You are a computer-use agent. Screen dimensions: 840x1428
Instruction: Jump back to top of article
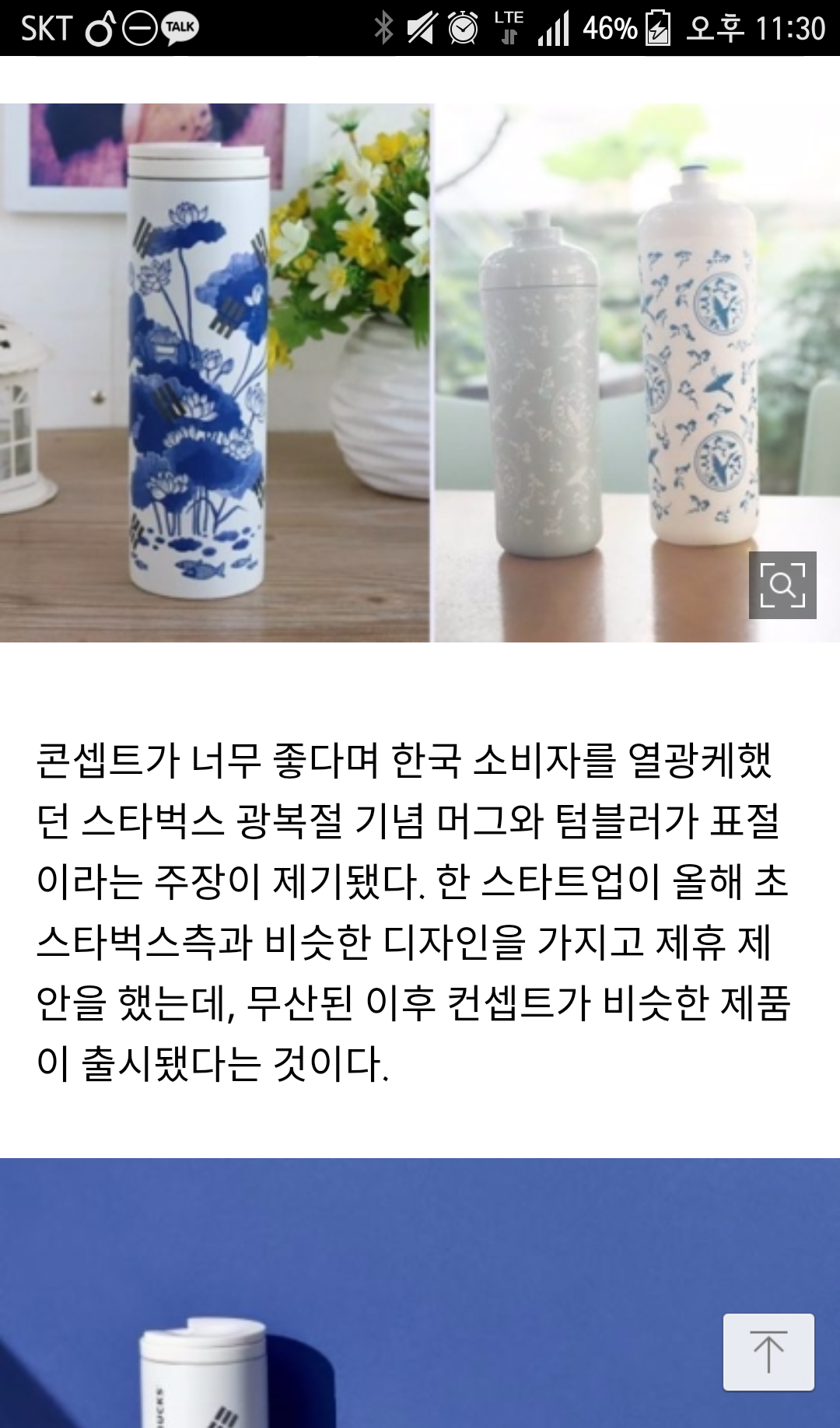click(768, 1352)
